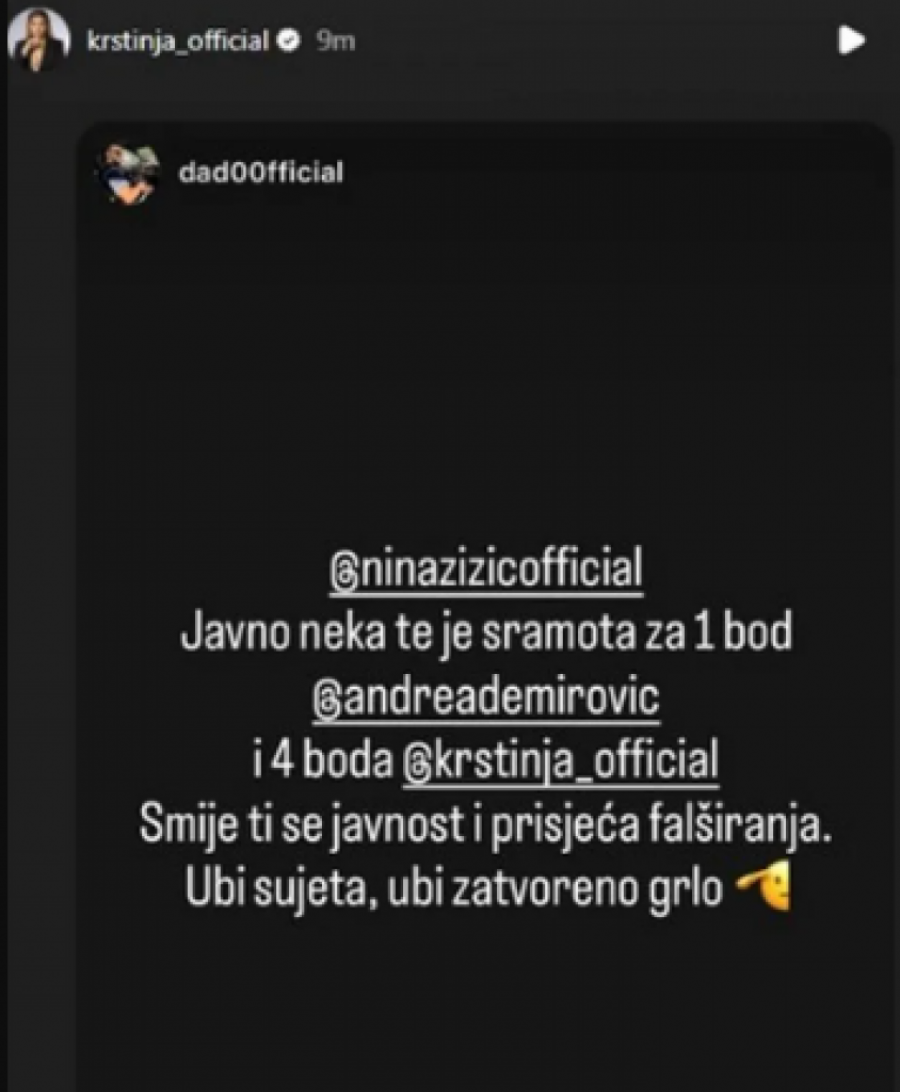The image size is (900, 1092).
Task: Open krstinja_official profile picture
Action: (x=39, y=40)
